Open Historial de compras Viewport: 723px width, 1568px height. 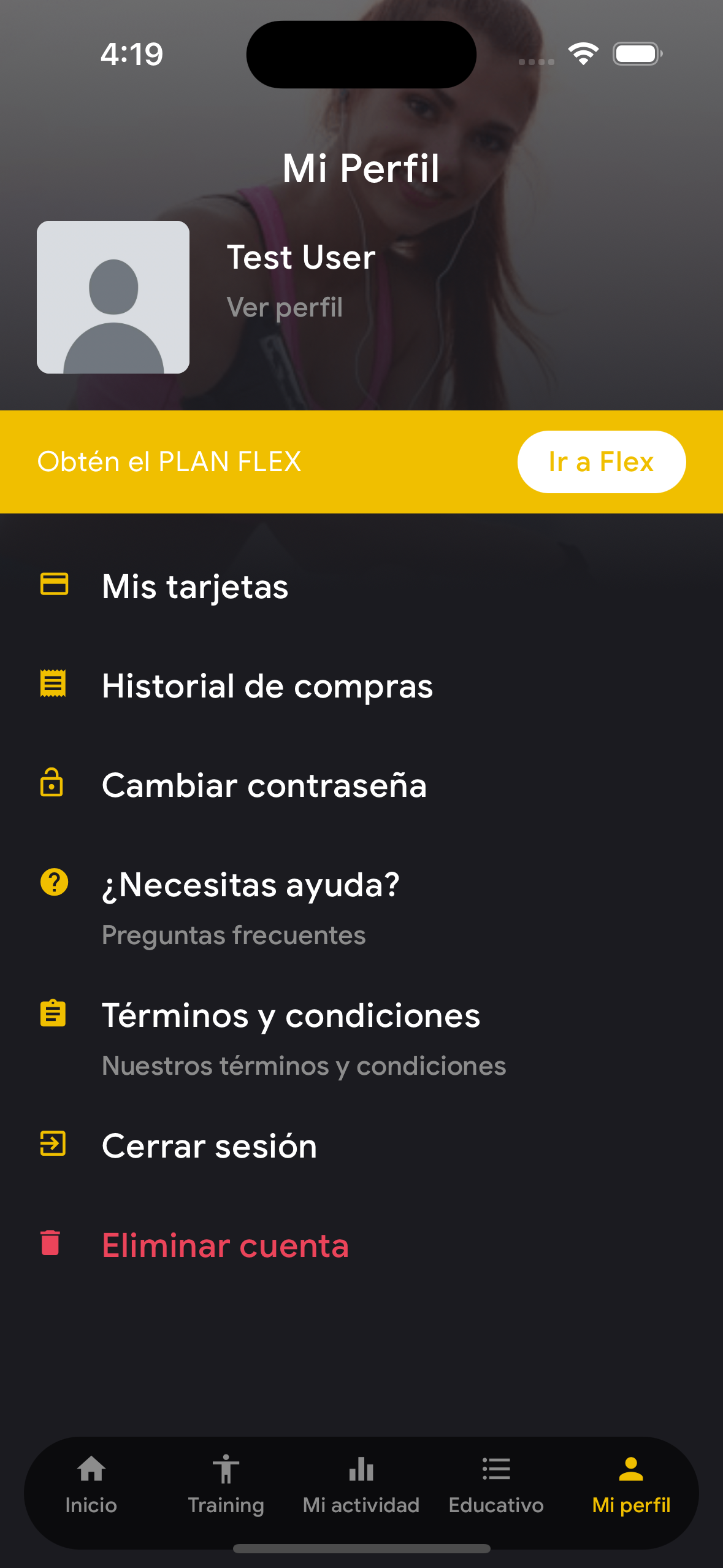pyautogui.click(x=267, y=686)
